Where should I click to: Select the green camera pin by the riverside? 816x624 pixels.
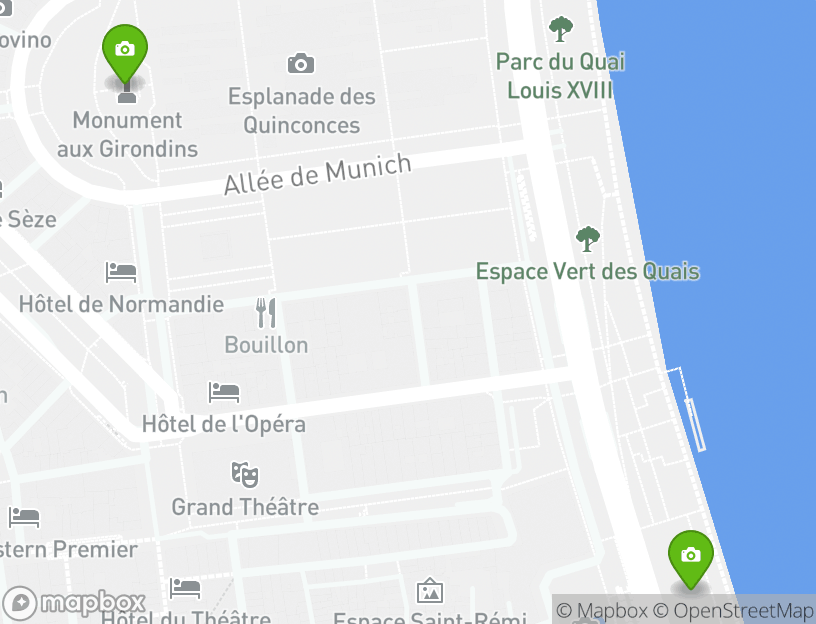point(690,557)
